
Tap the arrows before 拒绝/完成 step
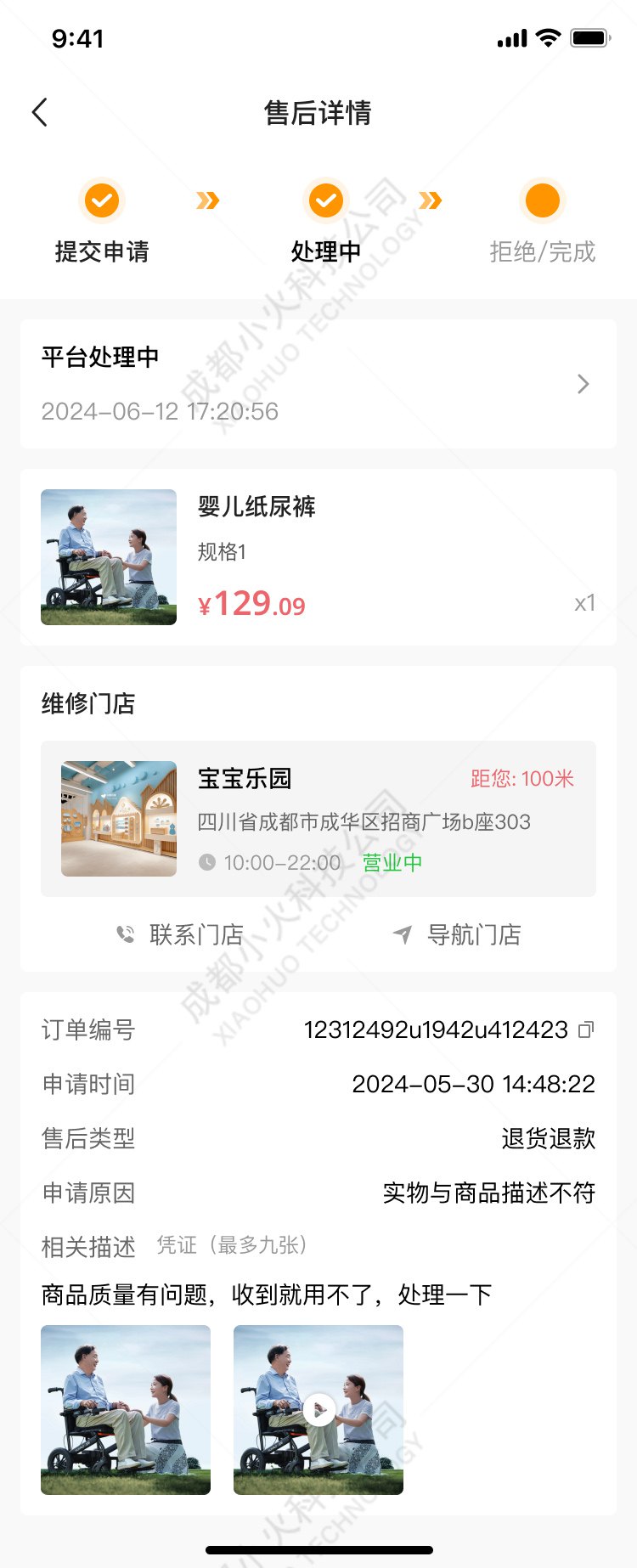[431, 200]
